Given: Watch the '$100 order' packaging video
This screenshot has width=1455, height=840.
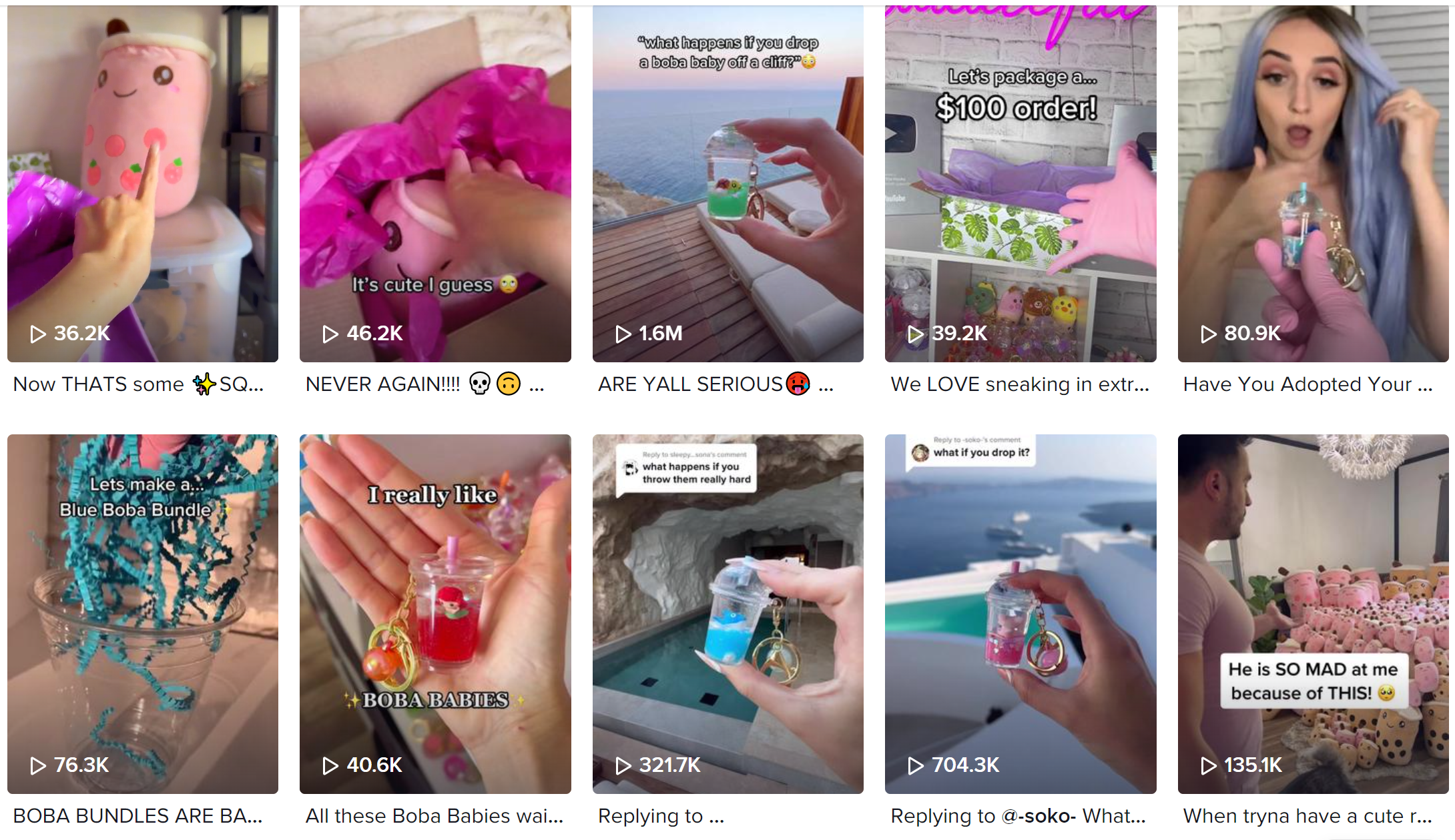Looking at the screenshot, I should tap(1020, 183).
